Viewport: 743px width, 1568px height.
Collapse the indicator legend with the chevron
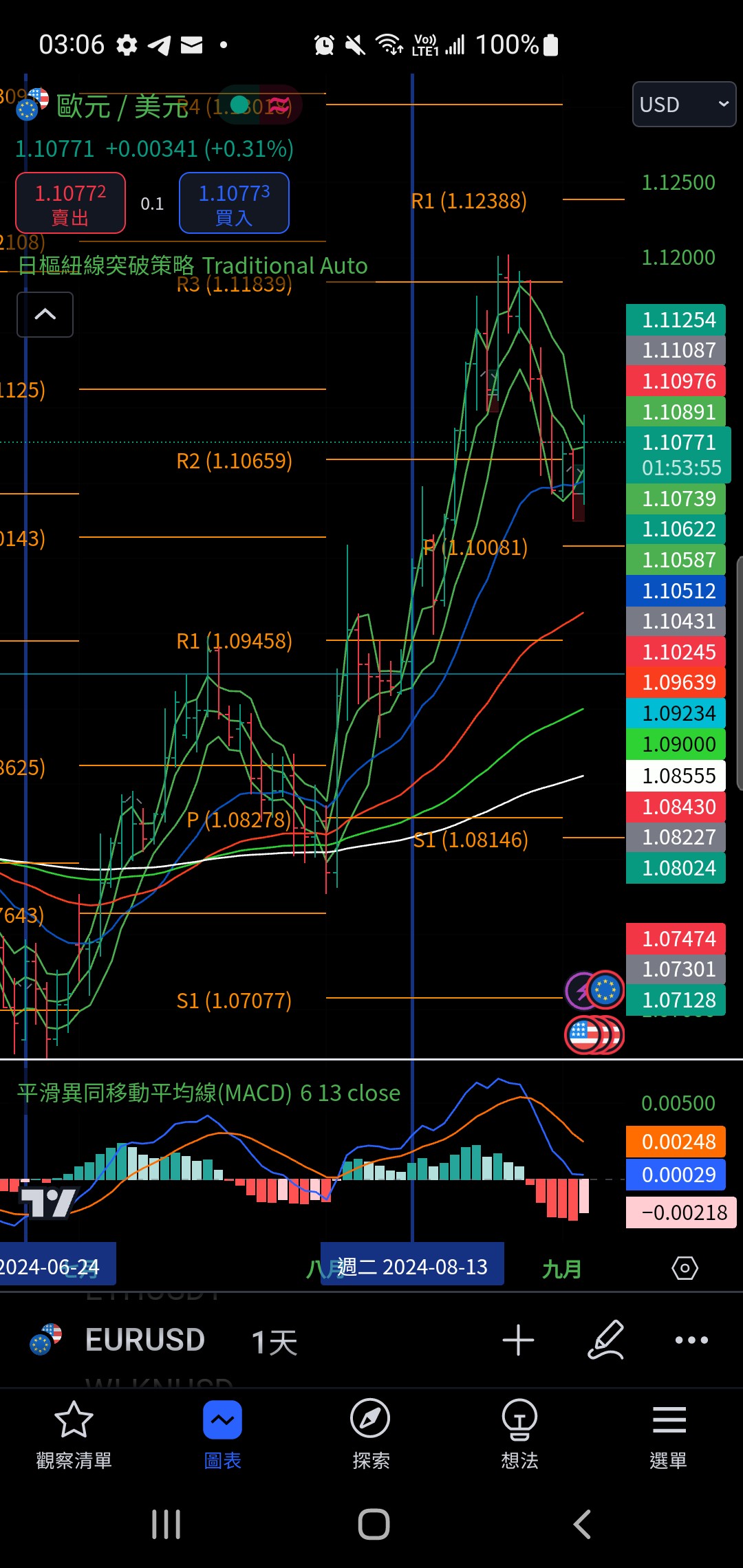click(x=45, y=314)
